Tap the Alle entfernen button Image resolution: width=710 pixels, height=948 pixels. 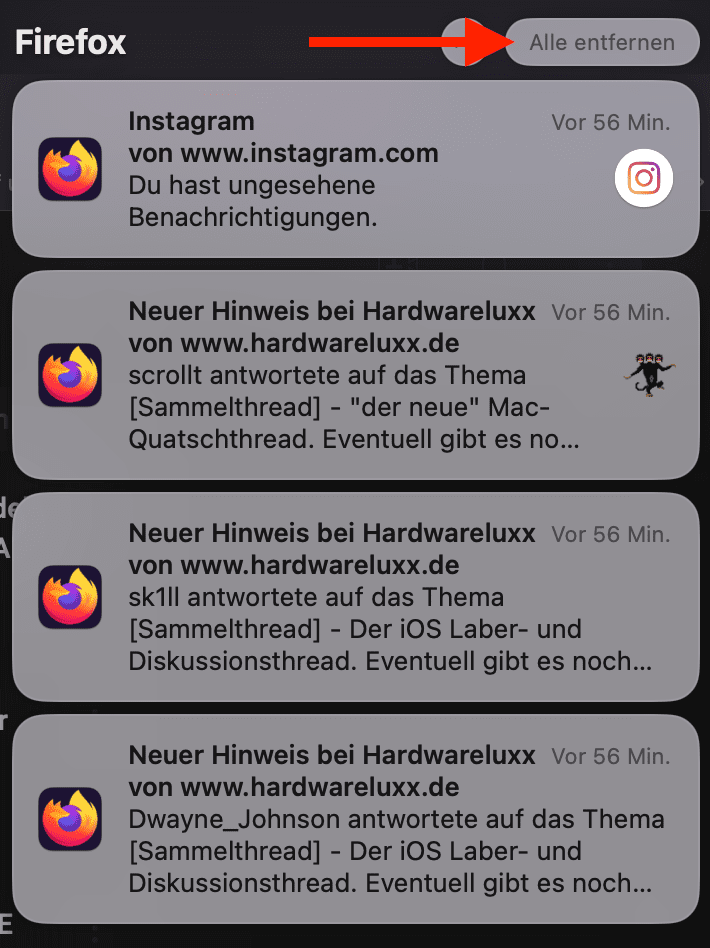pos(602,43)
